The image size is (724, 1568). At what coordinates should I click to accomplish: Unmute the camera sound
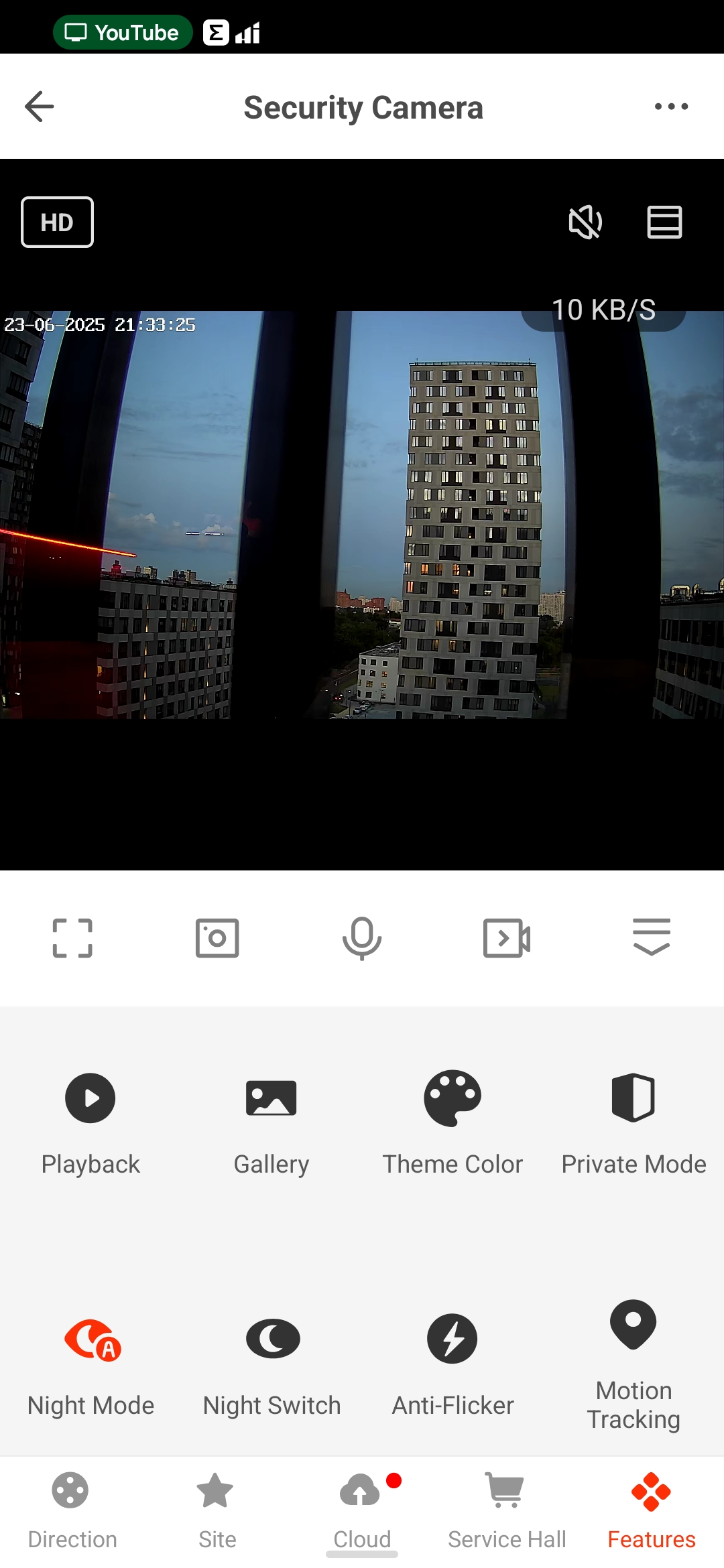pyautogui.click(x=585, y=222)
